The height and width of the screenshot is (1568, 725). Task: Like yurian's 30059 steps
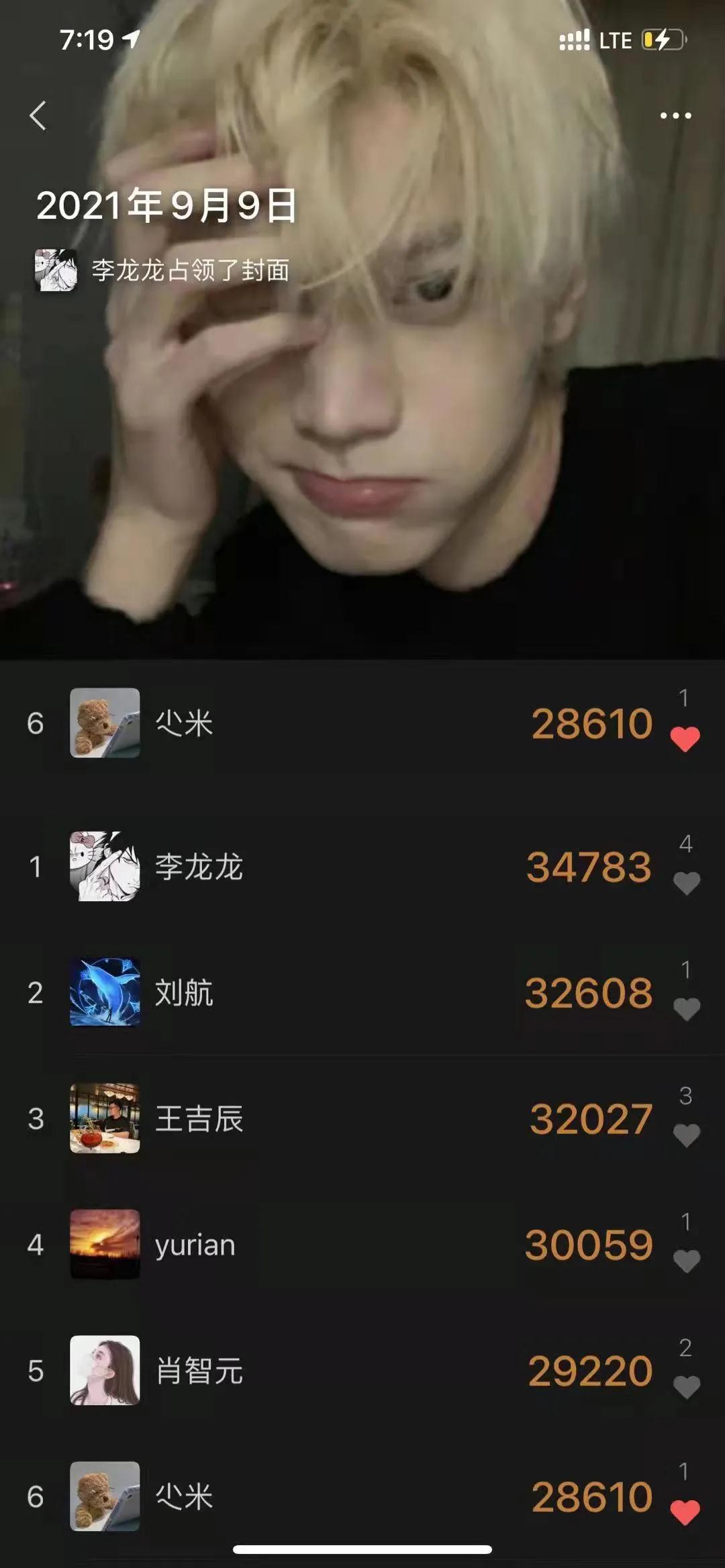coord(686,1261)
